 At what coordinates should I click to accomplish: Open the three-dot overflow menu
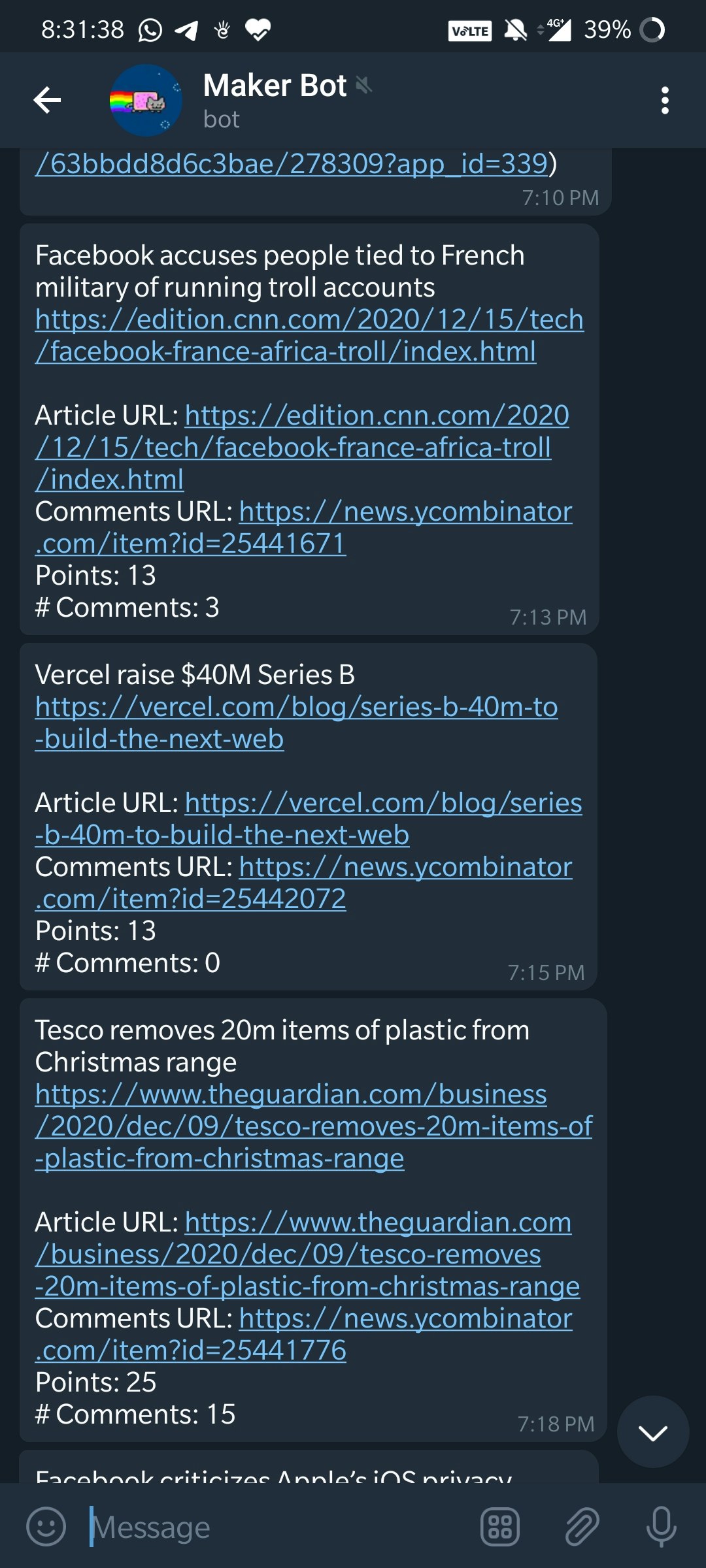pyautogui.click(x=665, y=100)
